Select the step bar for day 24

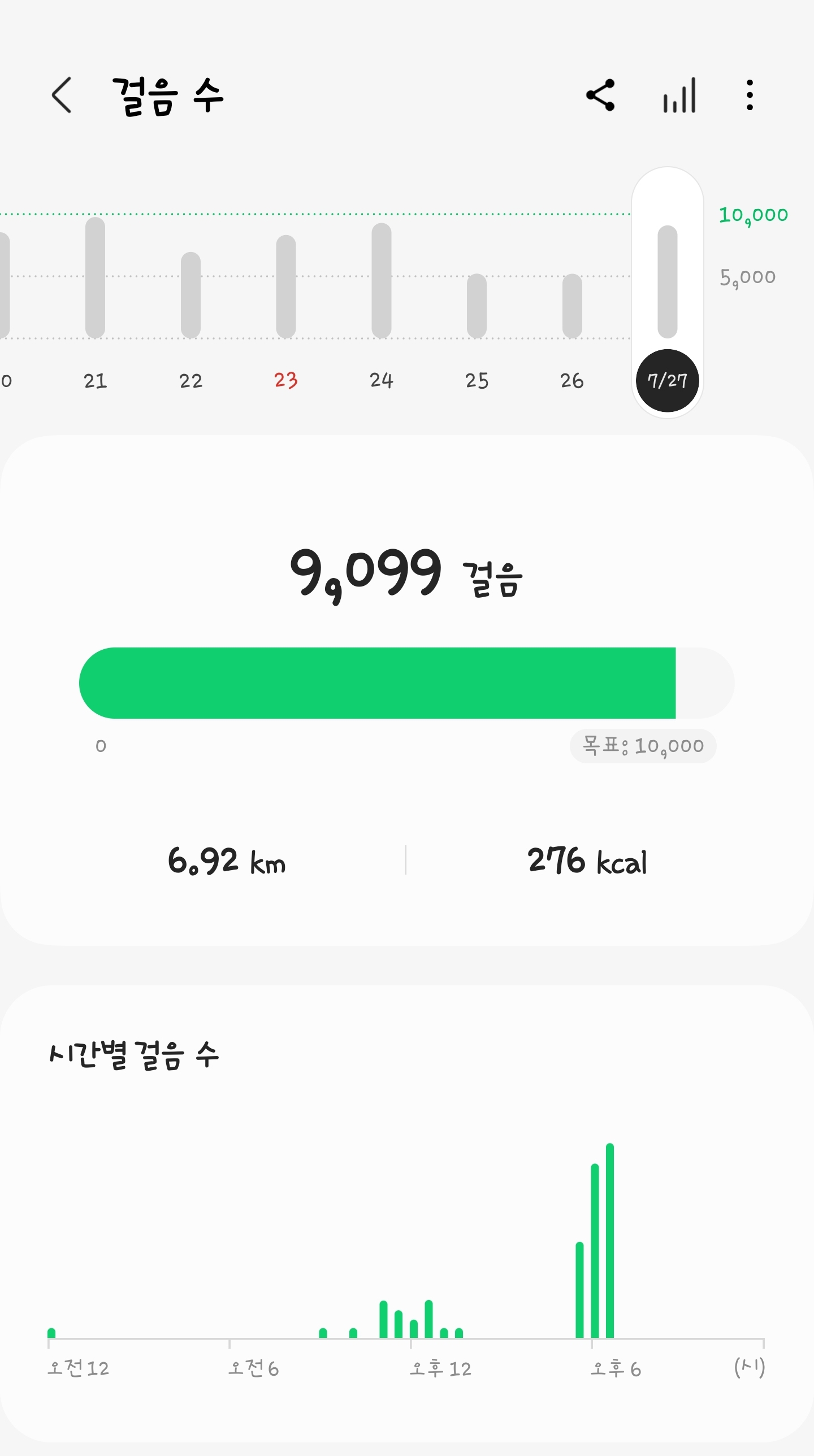coord(381,281)
